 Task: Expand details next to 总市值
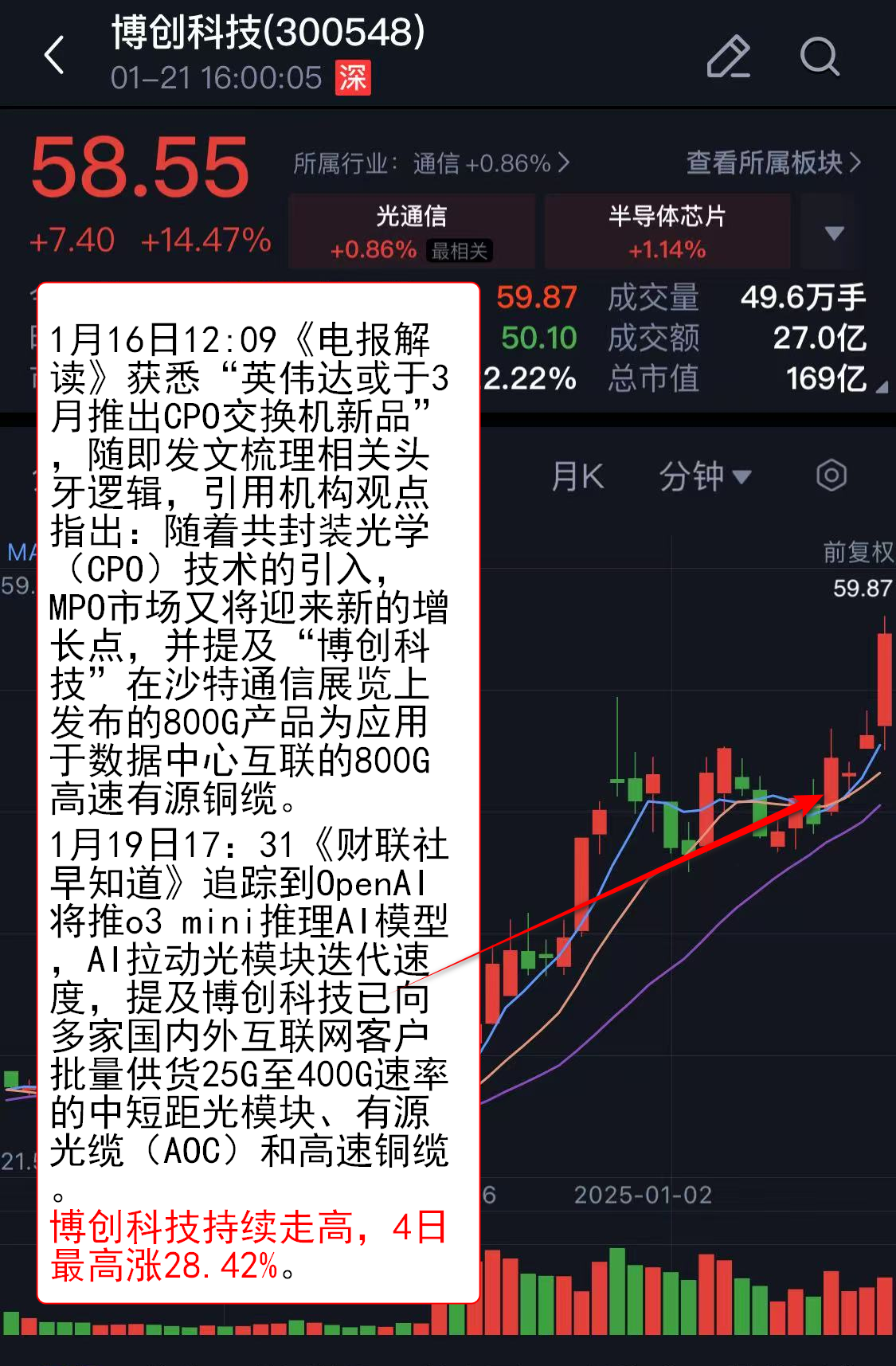(881, 387)
